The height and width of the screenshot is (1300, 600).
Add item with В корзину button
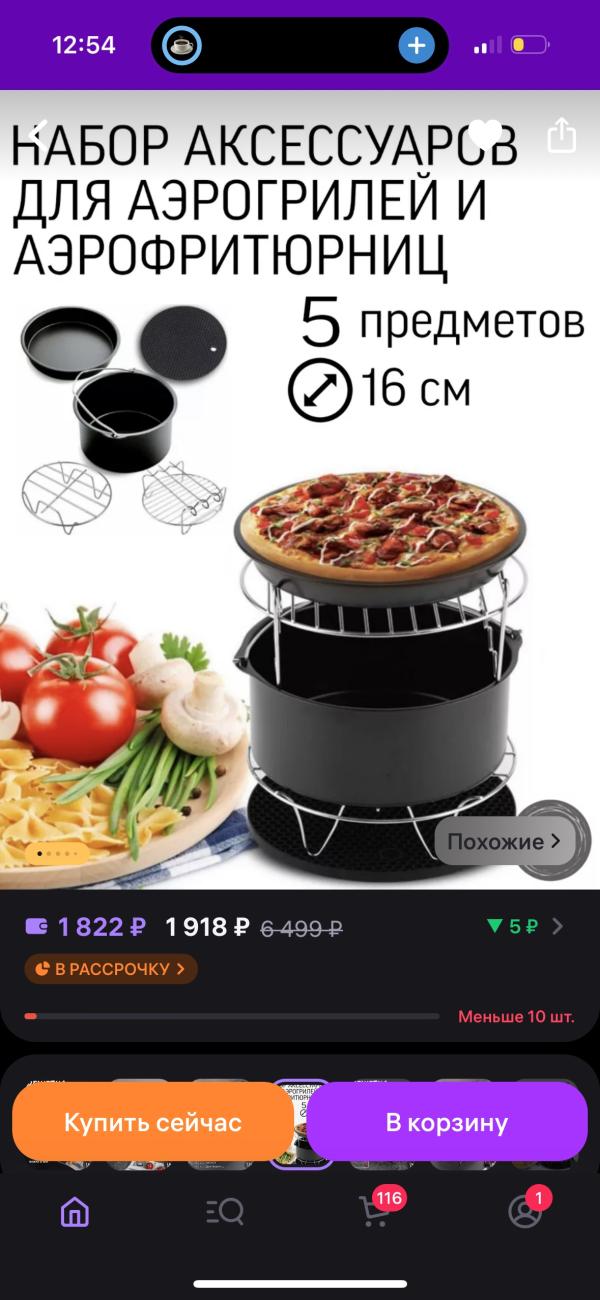coord(447,1122)
